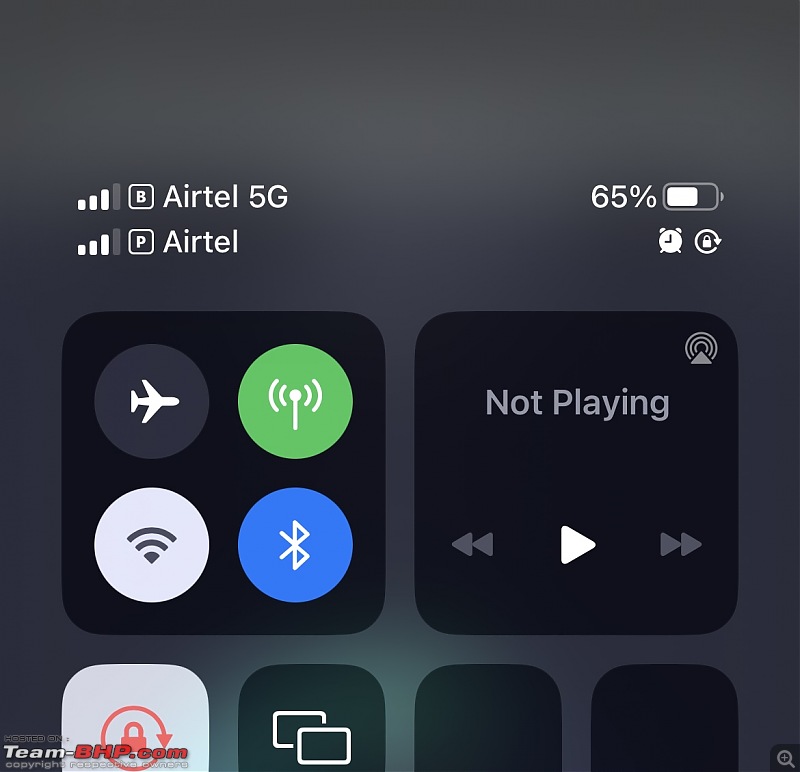Open the AirPlay output picker
The width and height of the screenshot is (800, 772).
point(701,349)
